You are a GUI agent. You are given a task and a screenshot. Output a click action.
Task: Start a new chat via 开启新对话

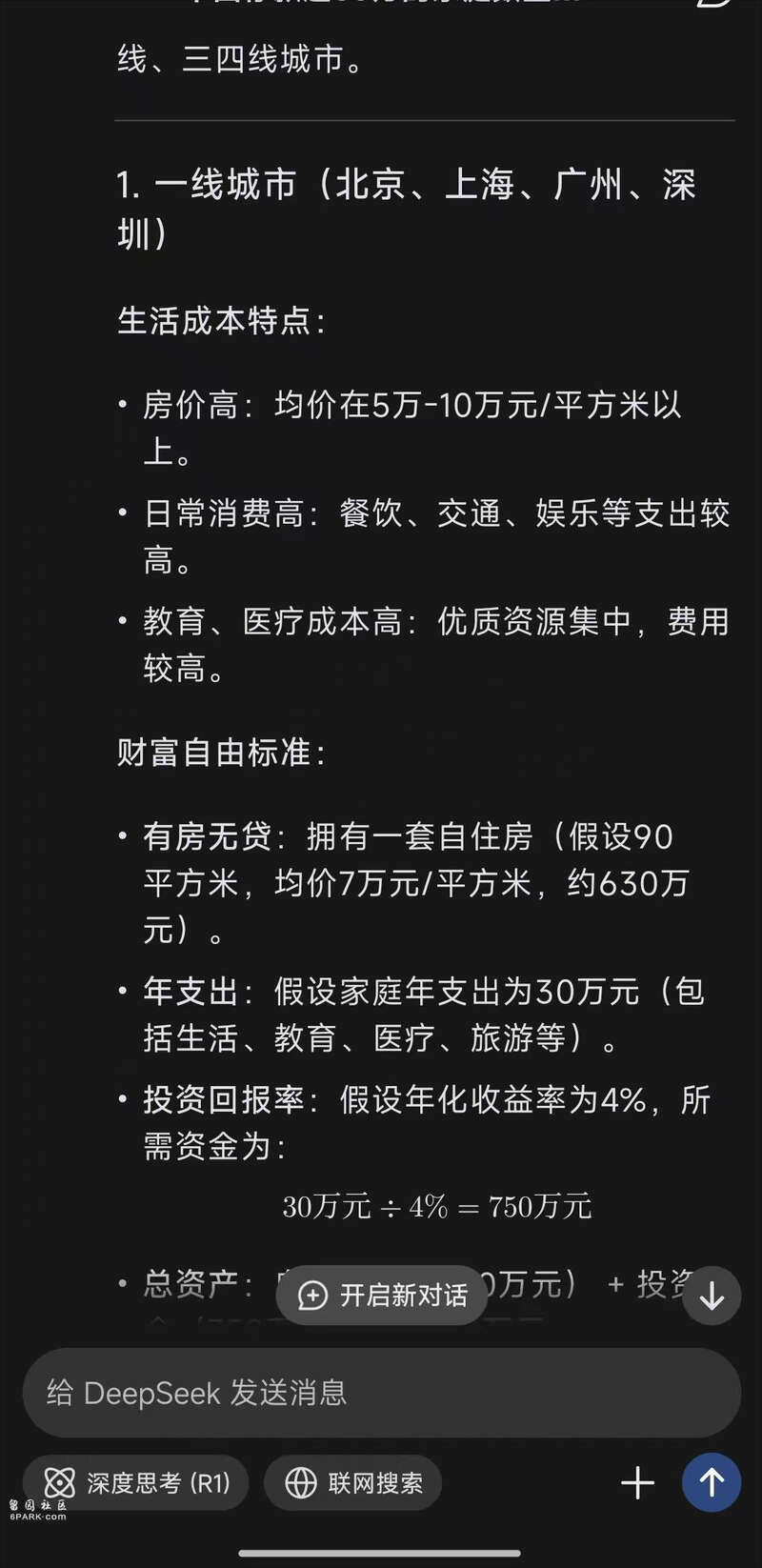tap(382, 1295)
